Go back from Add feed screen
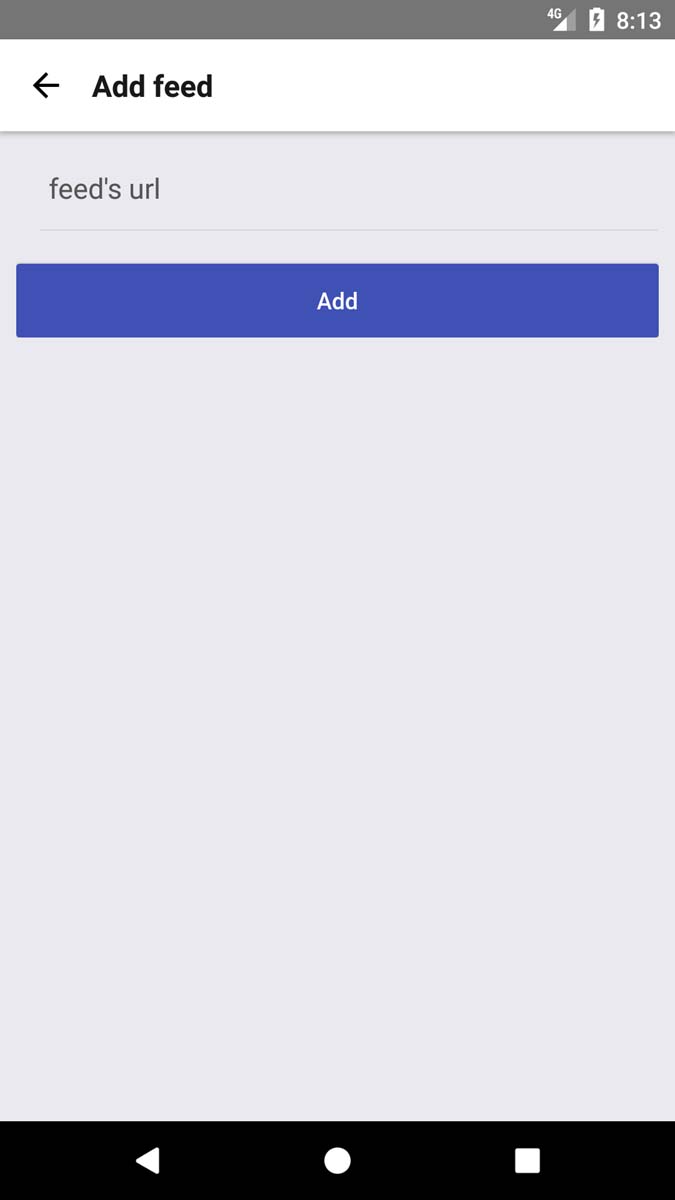 [x=46, y=86]
